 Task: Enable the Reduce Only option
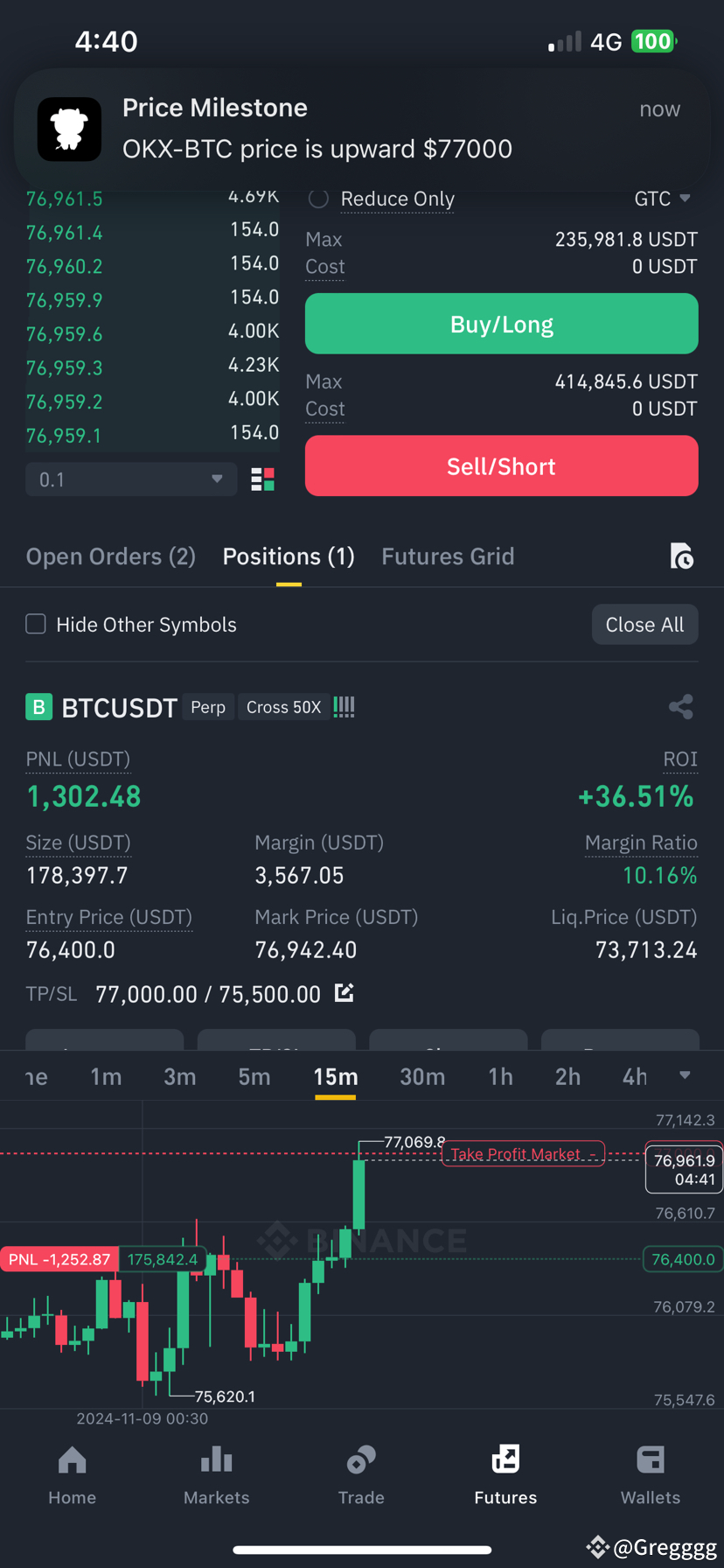click(x=318, y=199)
